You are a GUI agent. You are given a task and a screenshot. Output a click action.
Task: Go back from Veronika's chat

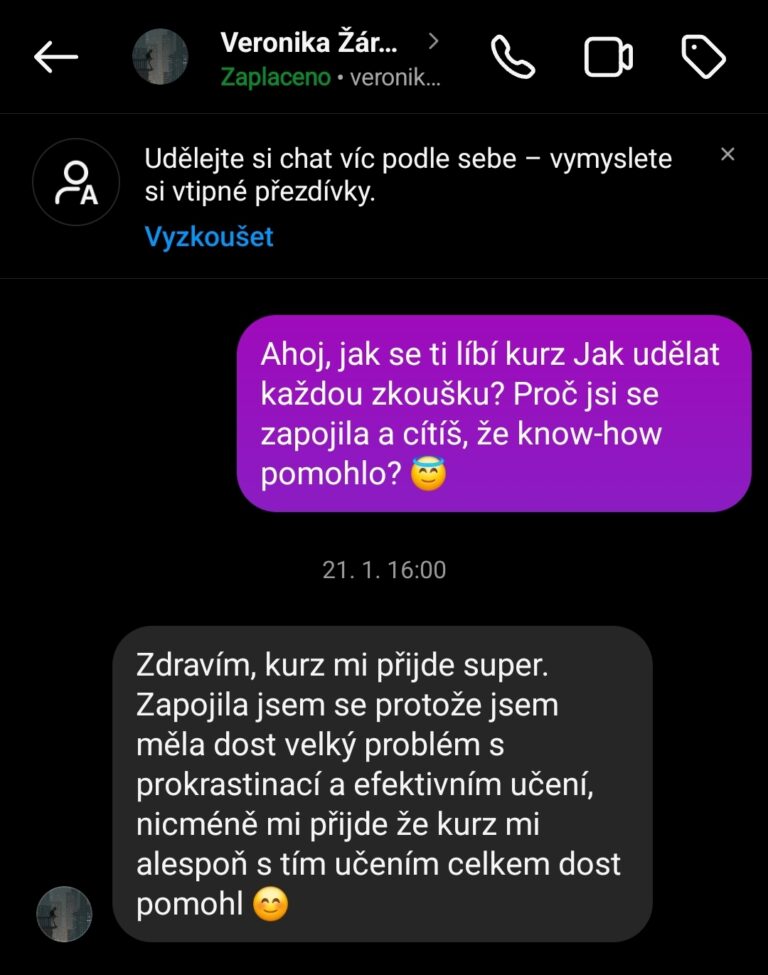56,58
